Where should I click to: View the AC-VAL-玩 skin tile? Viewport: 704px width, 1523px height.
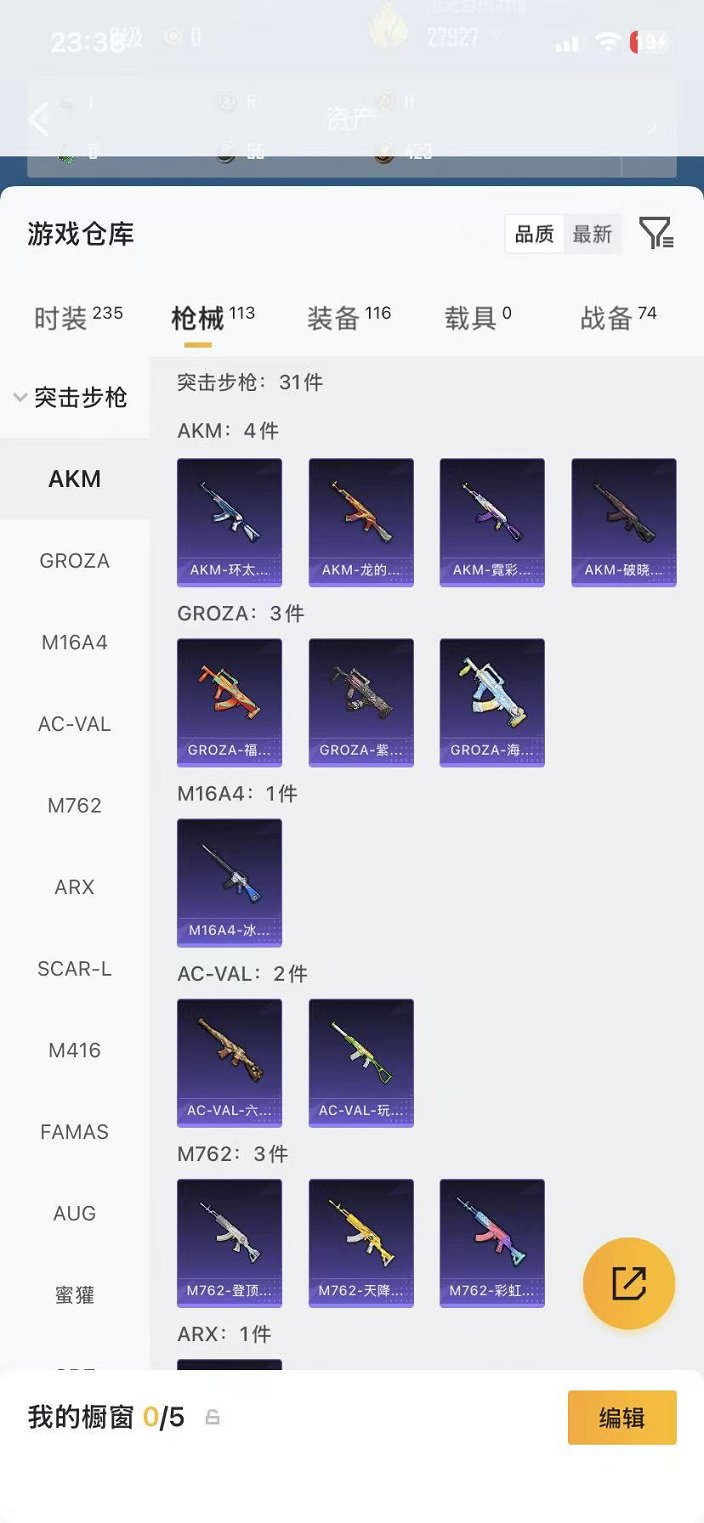(361, 1062)
